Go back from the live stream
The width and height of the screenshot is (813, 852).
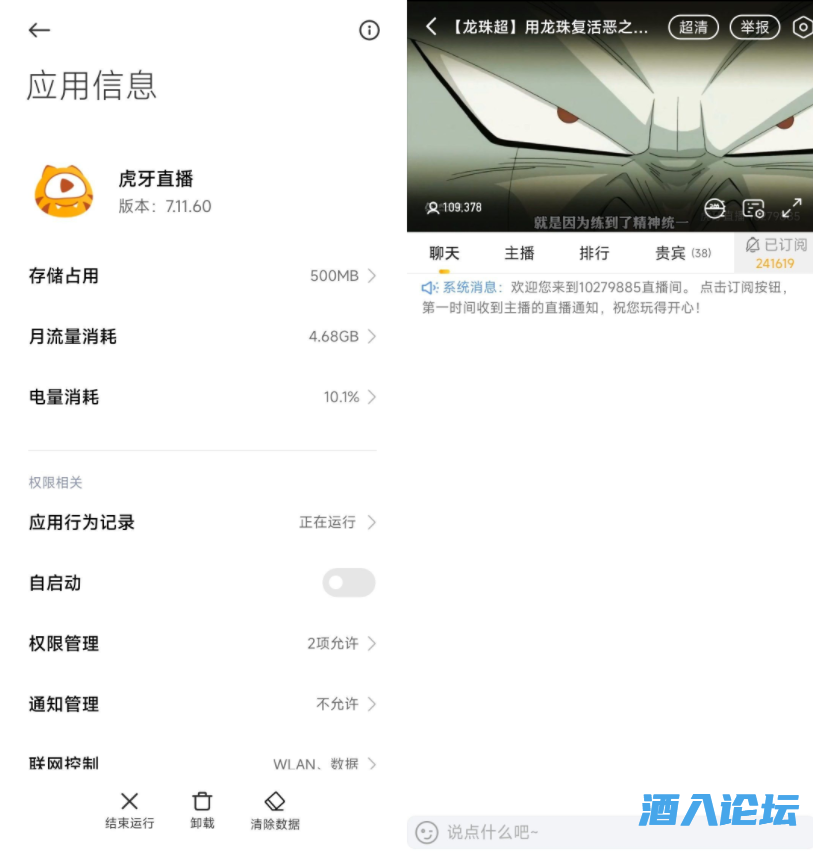coord(431,27)
